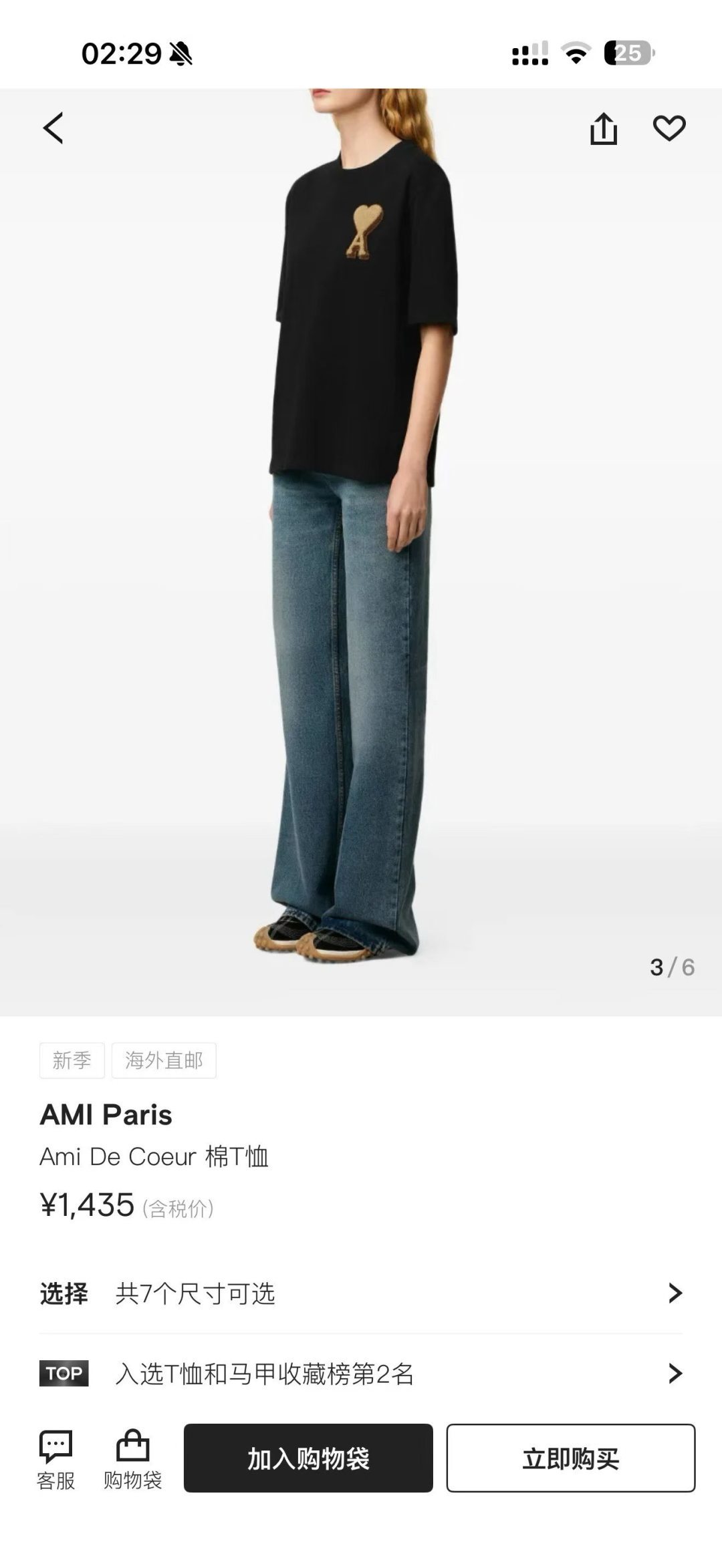Open size selection row 共7个尺寸可选

point(361,1293)
